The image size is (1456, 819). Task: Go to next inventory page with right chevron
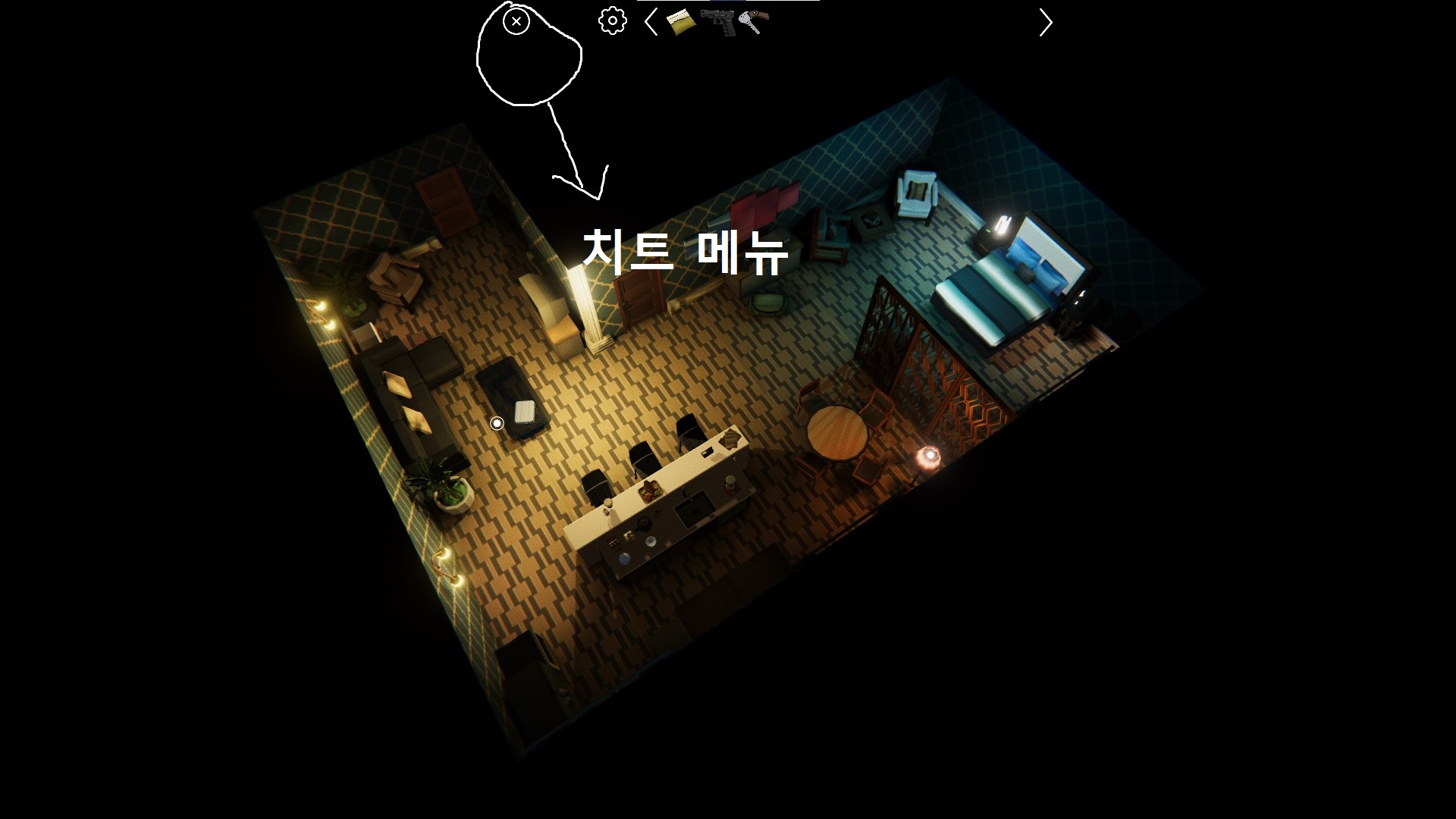[x=1046, y=23]
